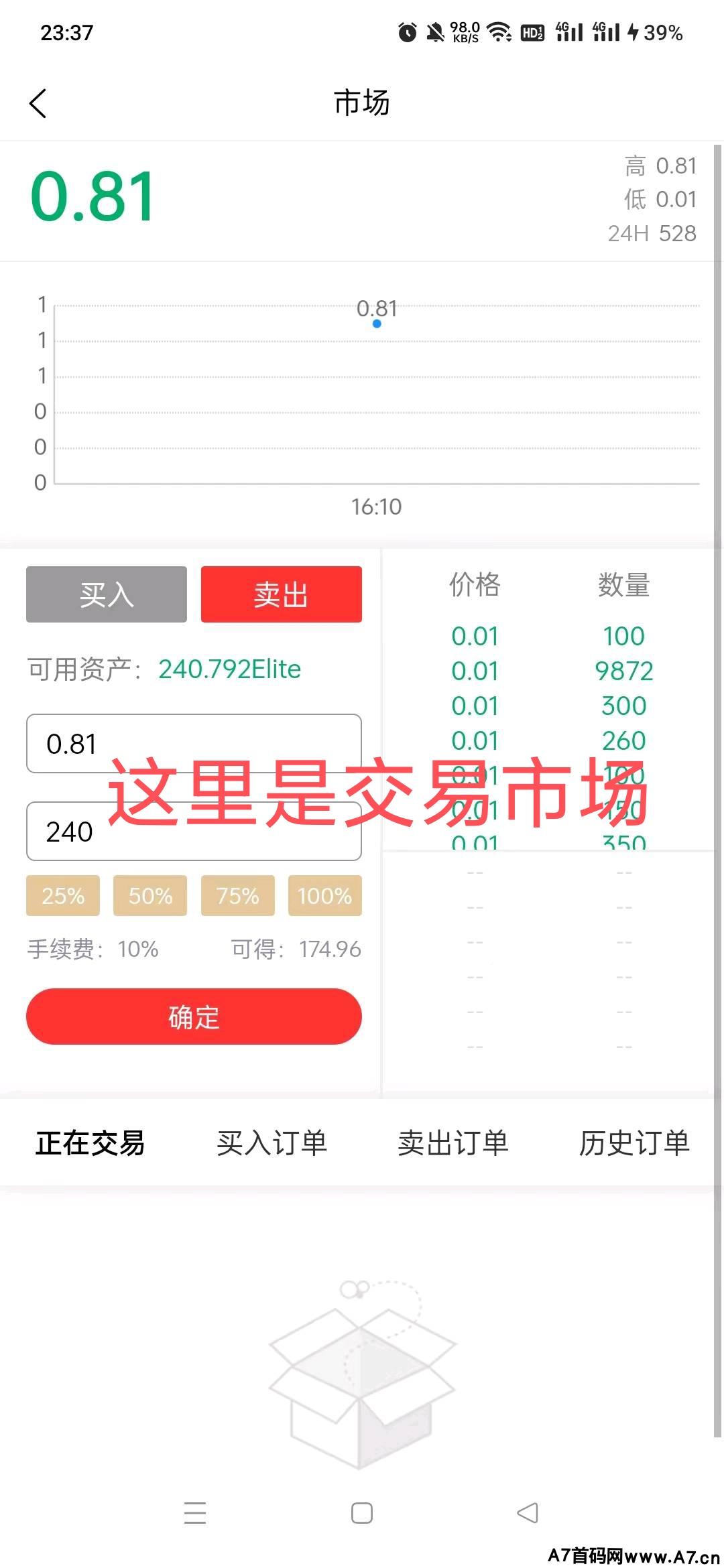Tap the system home button
Screen dimensions: 724x1568
point(362,1513)
